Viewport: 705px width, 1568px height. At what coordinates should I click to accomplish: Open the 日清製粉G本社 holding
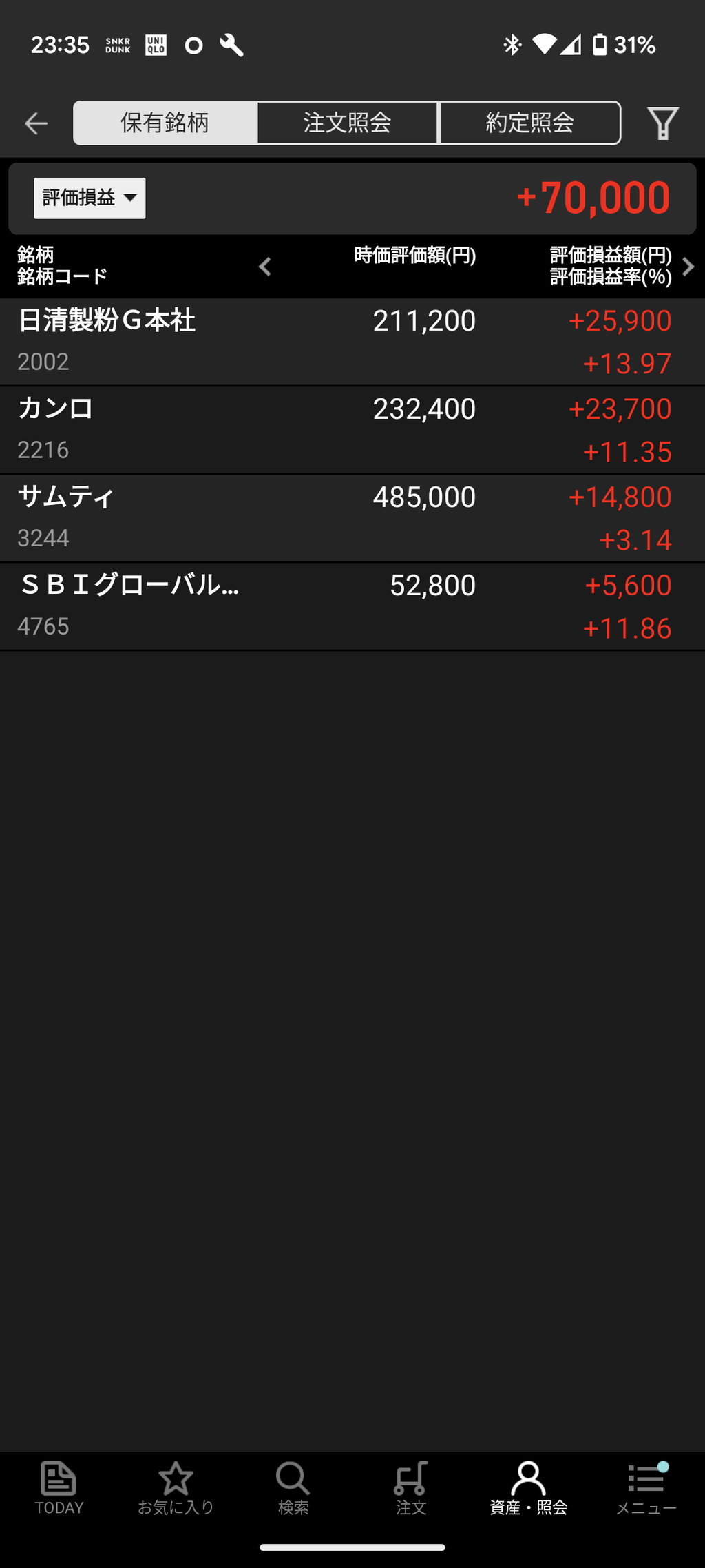pos(352,342)
